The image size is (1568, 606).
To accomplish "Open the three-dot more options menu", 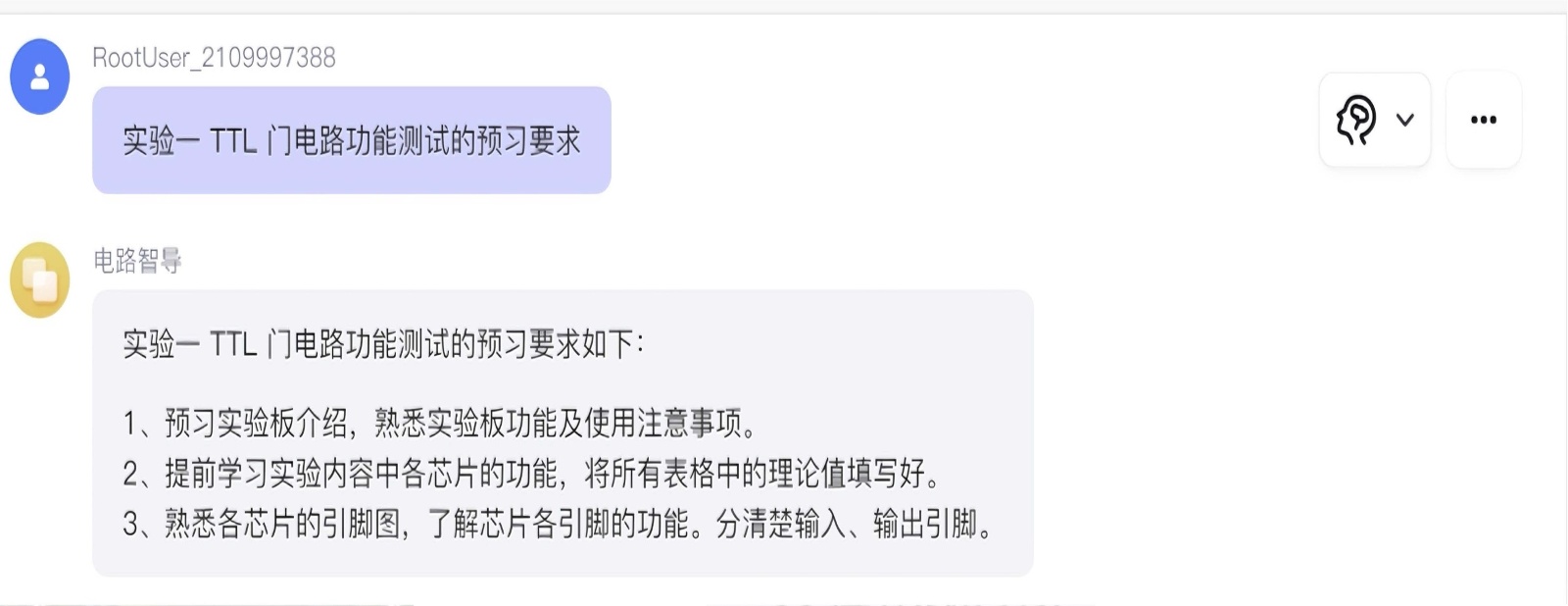I will (x=1483, y=120).
